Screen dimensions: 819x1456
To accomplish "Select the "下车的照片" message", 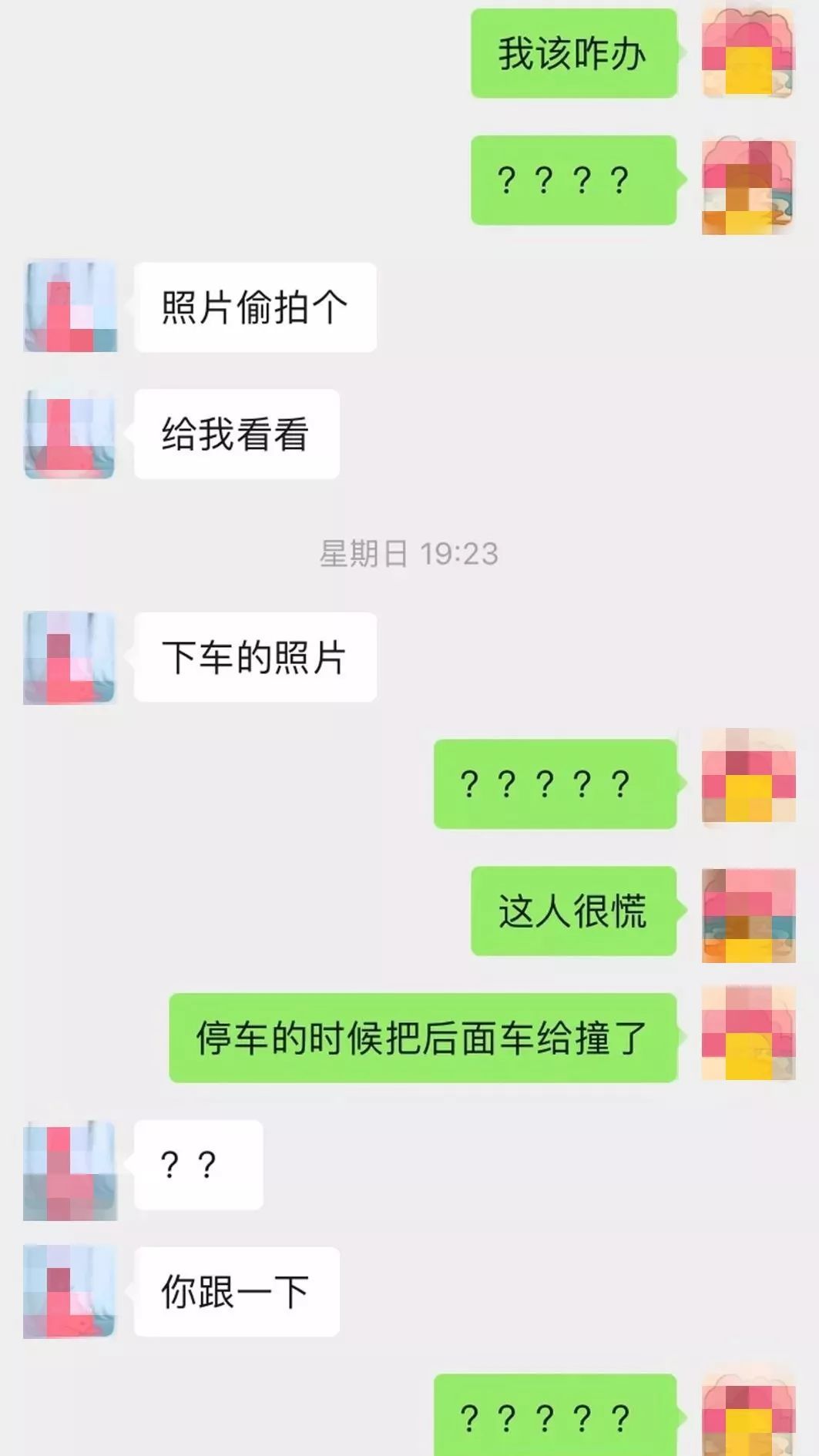I will pos(256,659).
